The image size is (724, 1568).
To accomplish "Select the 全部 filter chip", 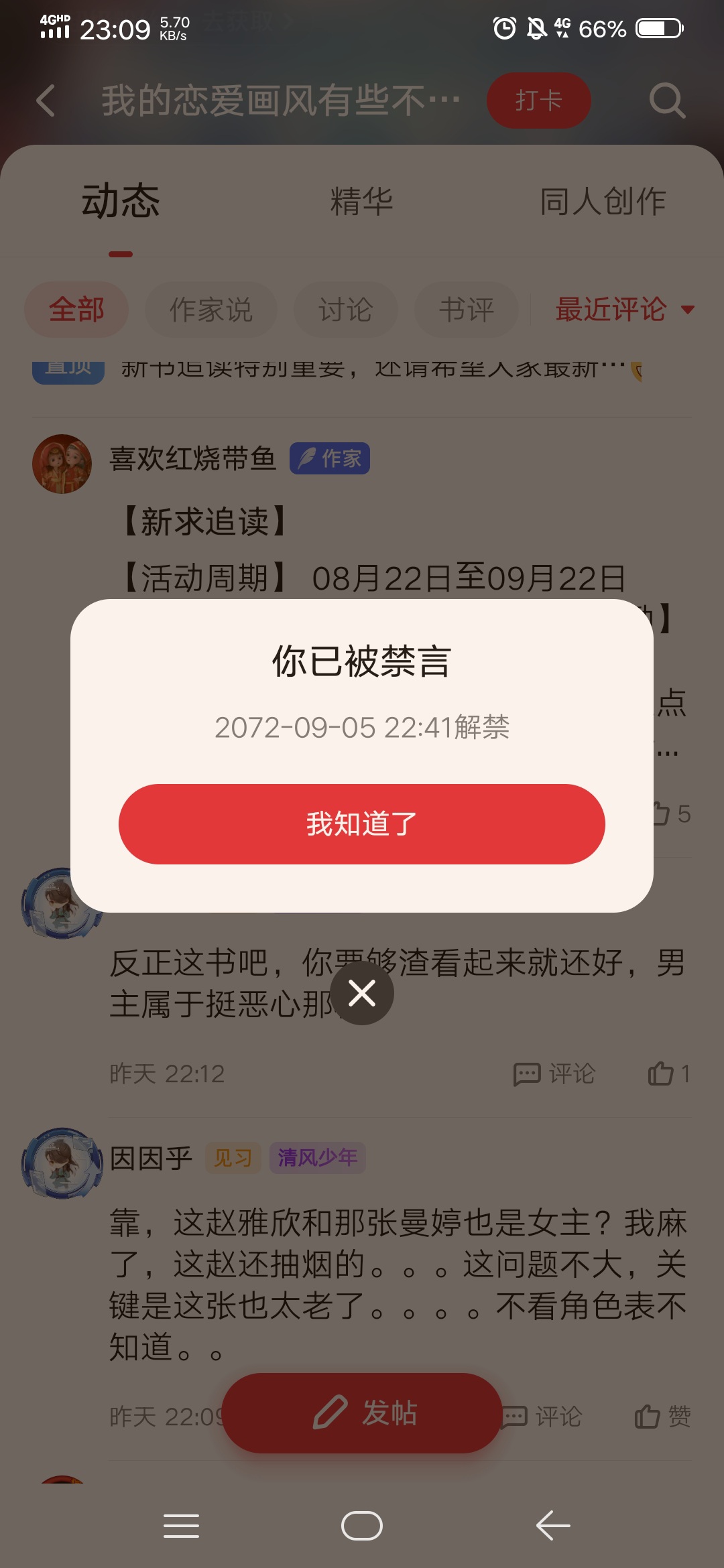I will (76, 310).
